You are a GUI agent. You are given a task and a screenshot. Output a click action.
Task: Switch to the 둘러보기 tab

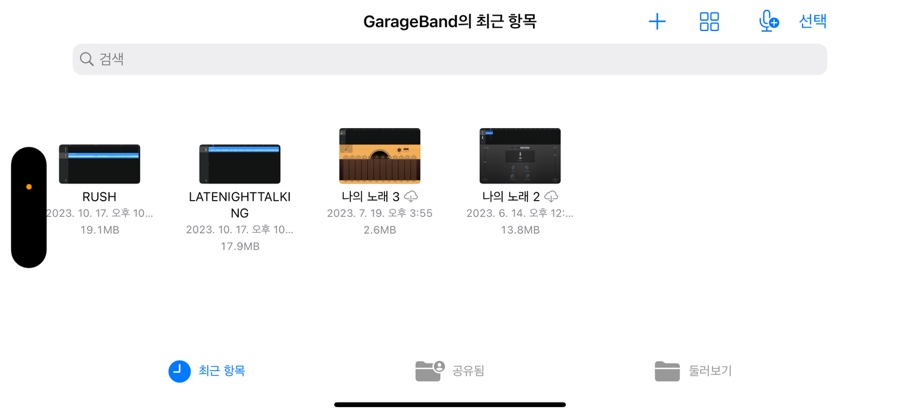click(x=693, y=371)
